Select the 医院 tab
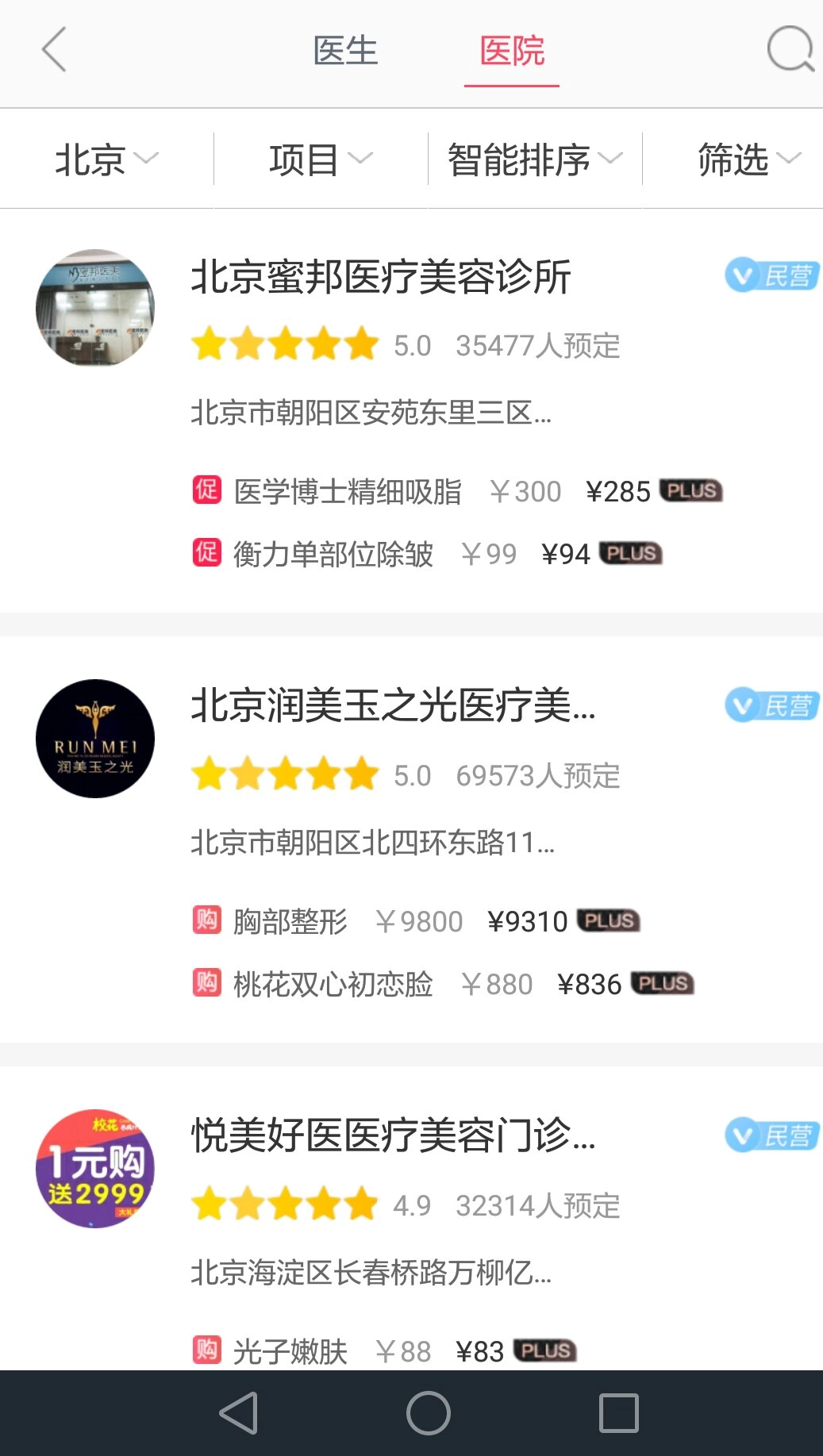823x1456 pixels. [512, 52]
